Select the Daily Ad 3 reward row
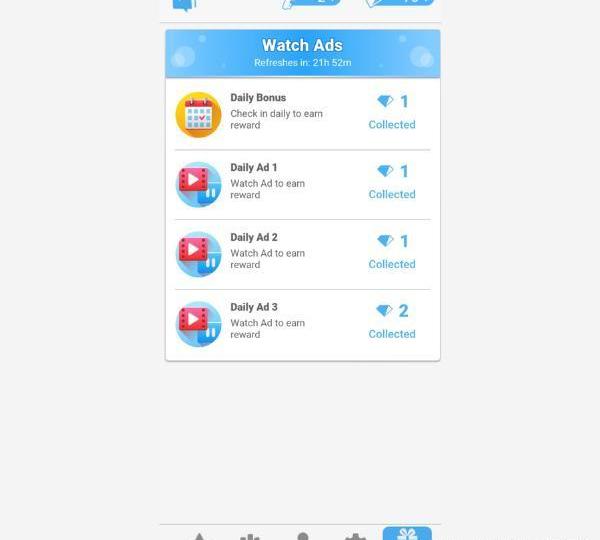 (302, 324)
